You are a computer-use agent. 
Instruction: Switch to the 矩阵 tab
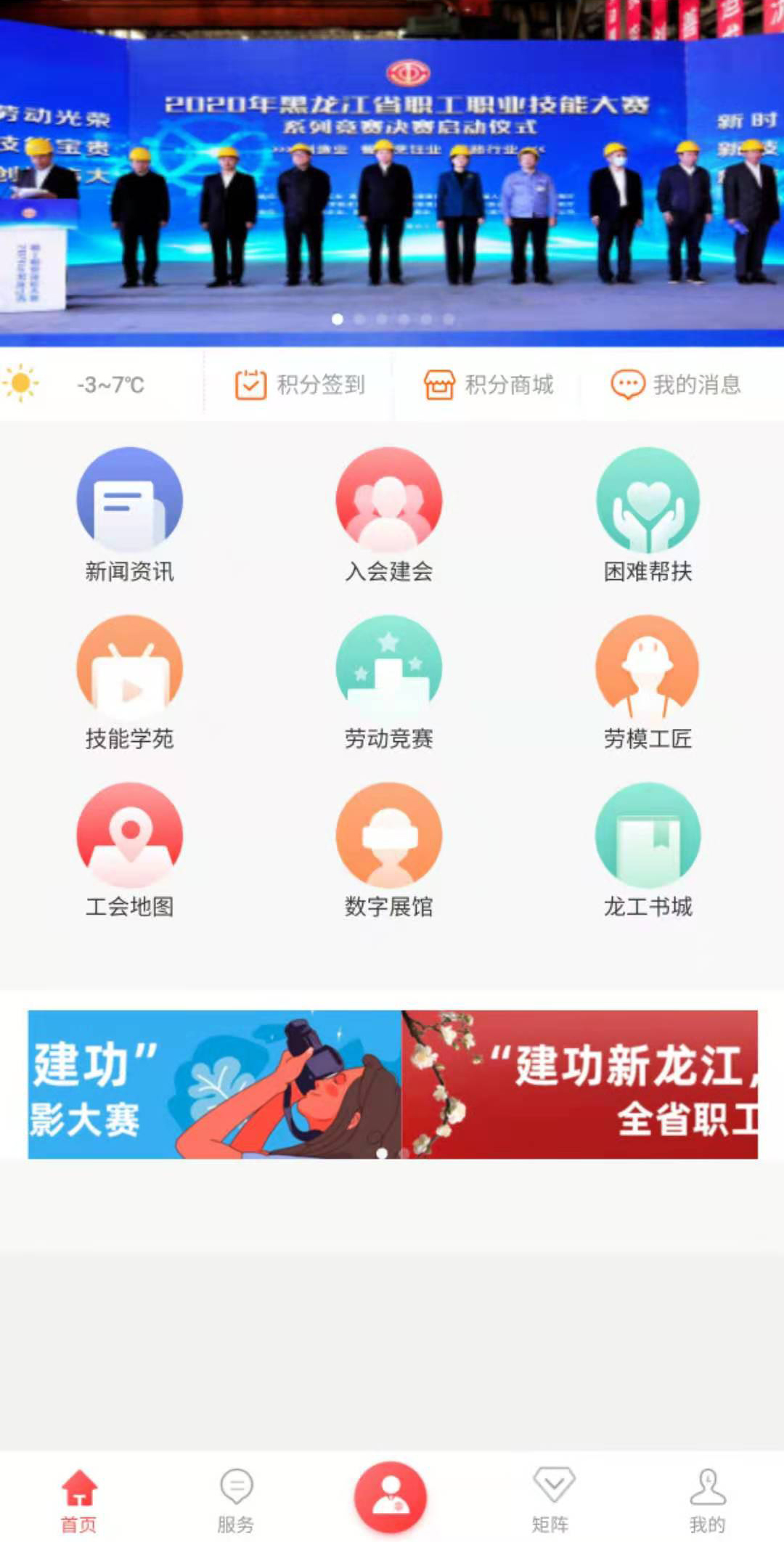pos(551,1500)
